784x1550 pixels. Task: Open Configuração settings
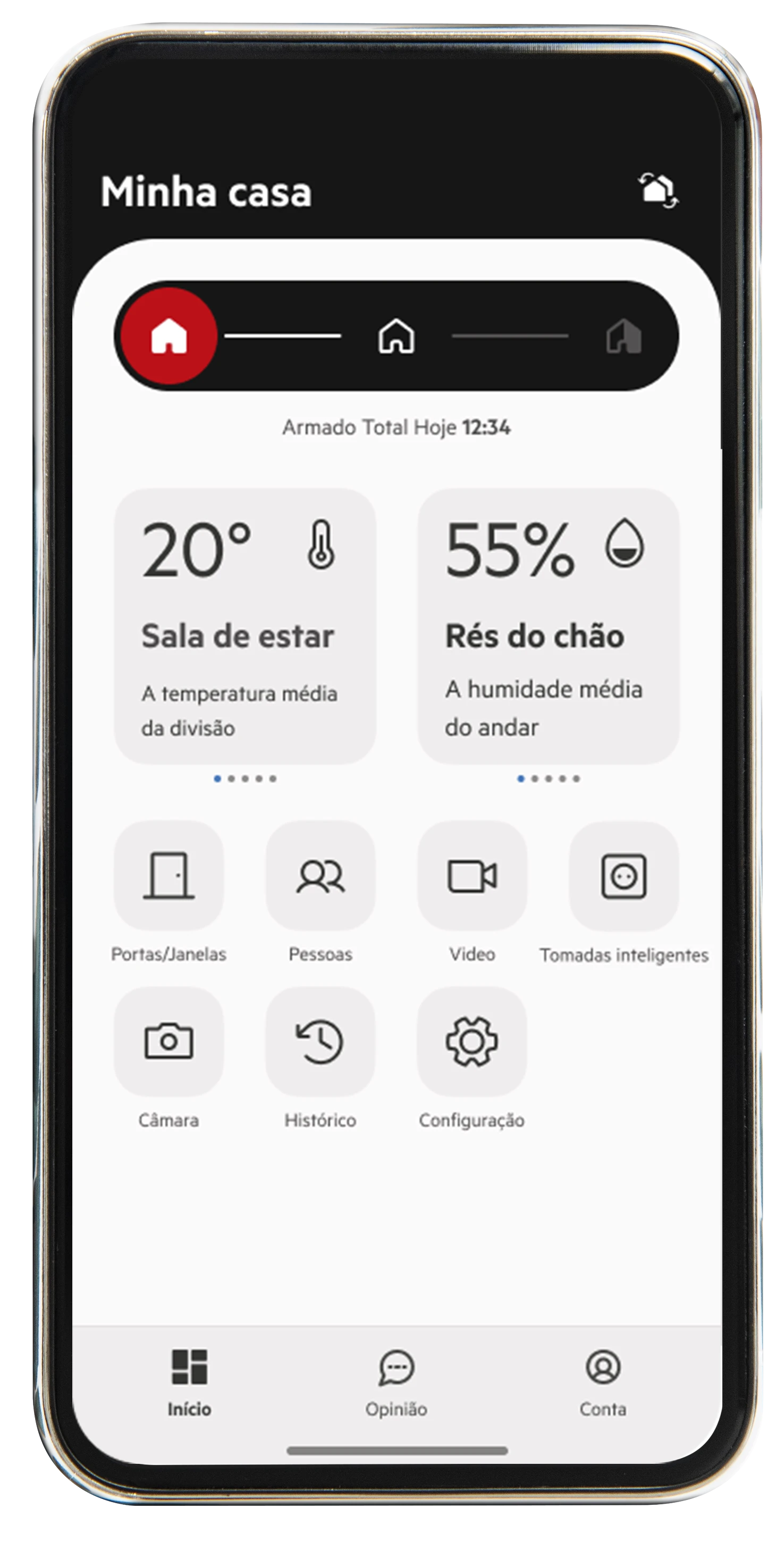(471, 1041)
